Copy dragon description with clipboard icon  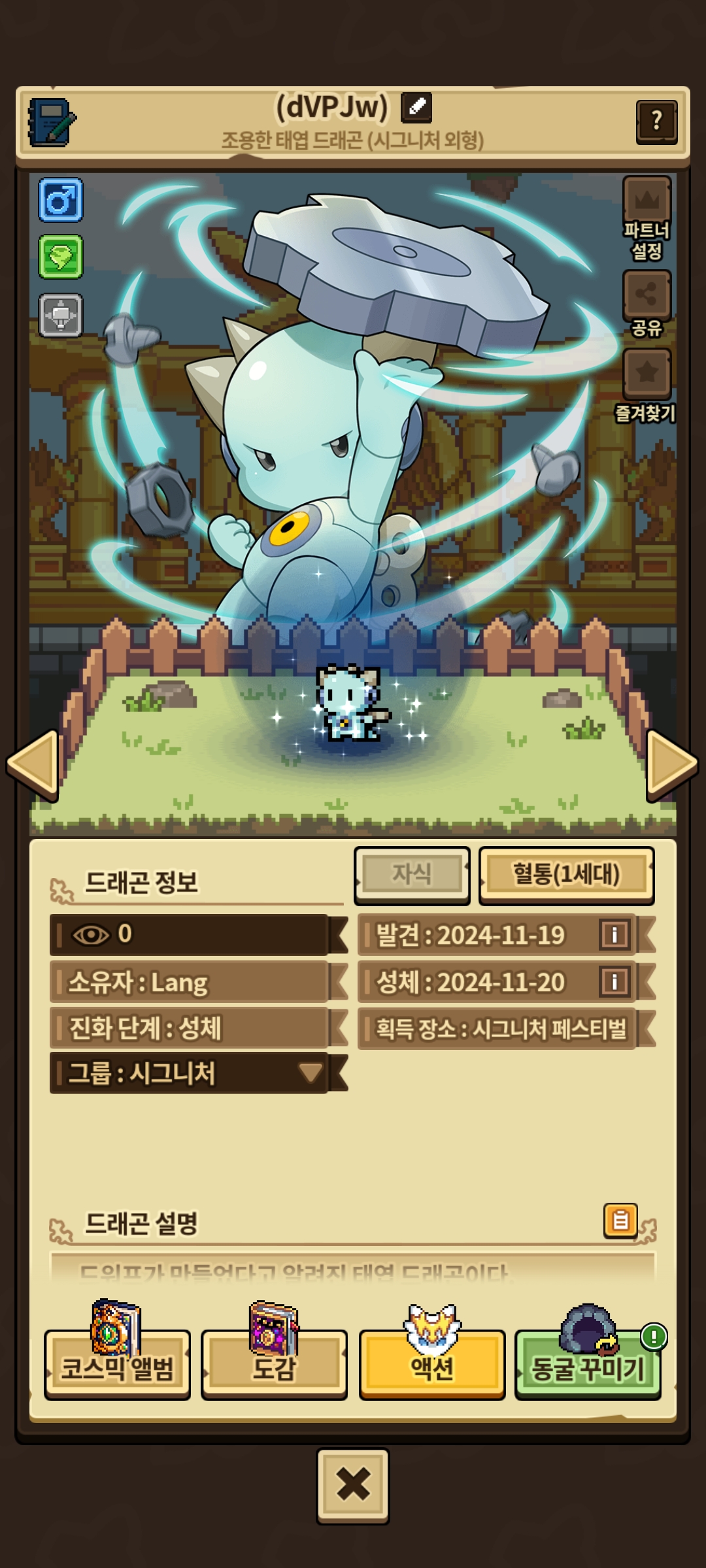click(x=620, y=1220)
